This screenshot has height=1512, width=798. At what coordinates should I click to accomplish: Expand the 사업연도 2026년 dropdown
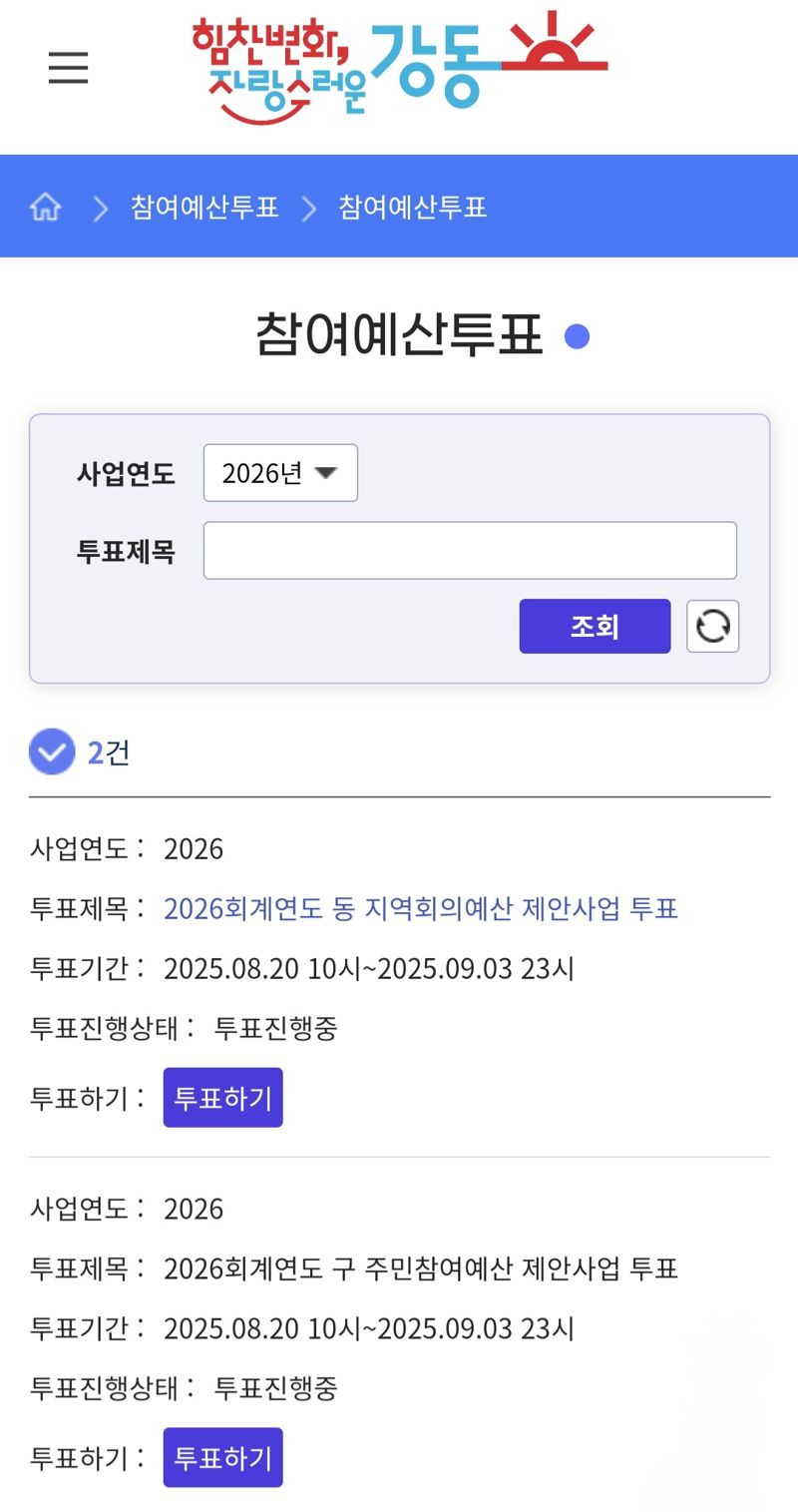coord(280,473)
